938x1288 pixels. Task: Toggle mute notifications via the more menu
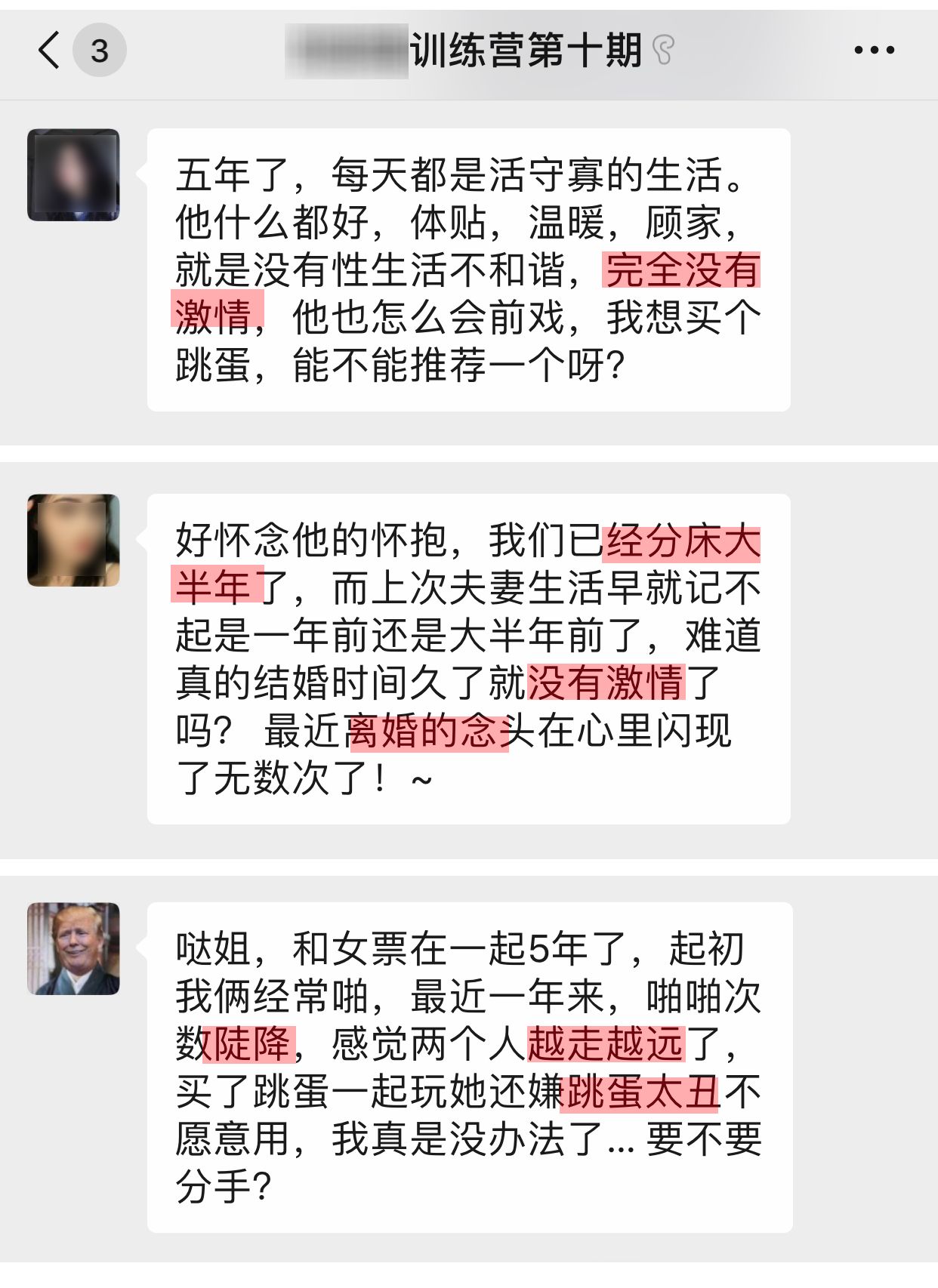pos(872,51)
